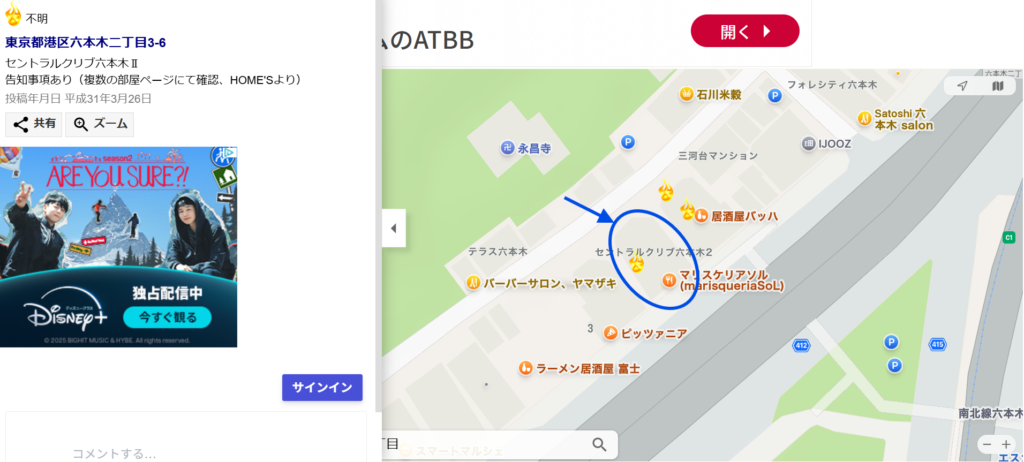Select the ラーメン居酒屋 富士 marker
The height and width of the screenshot is (462, 1024).
[525, 368]
